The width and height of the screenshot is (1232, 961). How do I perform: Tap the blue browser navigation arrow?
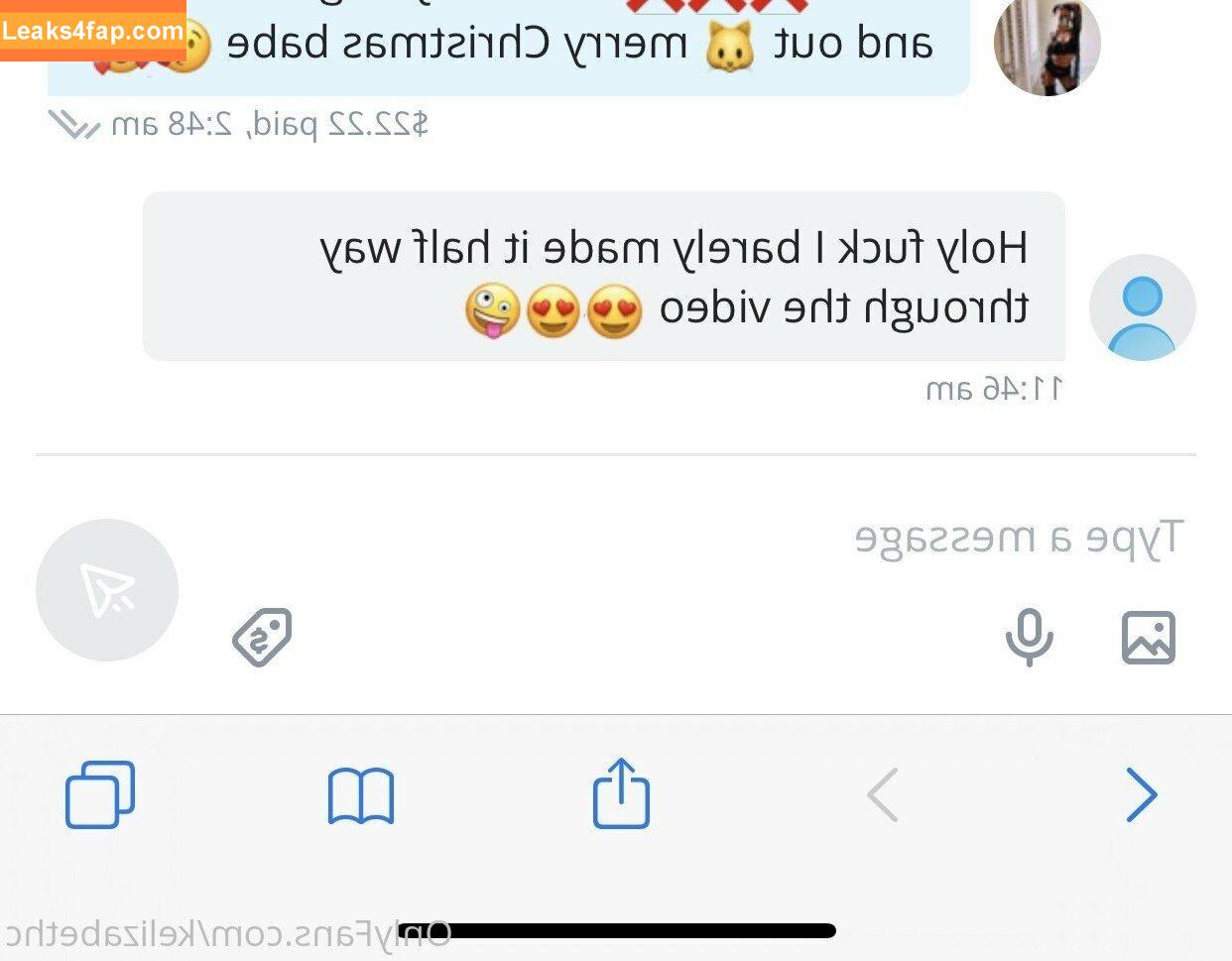click(1141, 794)
